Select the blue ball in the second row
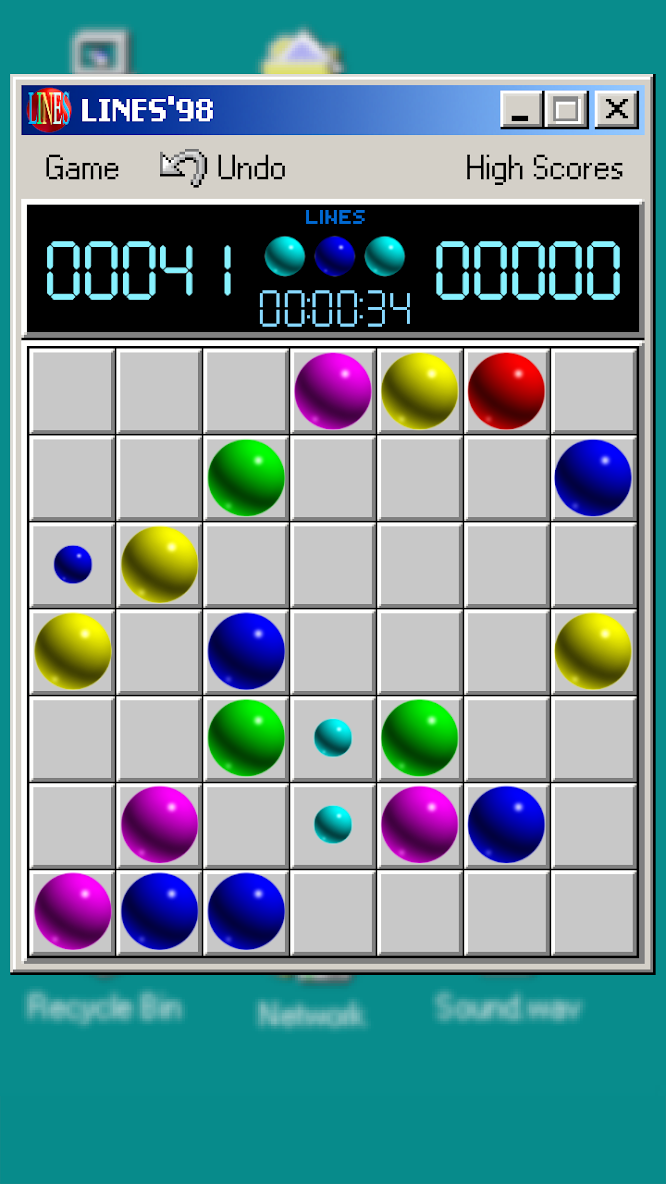The width and height of the screenshot is (666, 1184). (x=593, y=478)
